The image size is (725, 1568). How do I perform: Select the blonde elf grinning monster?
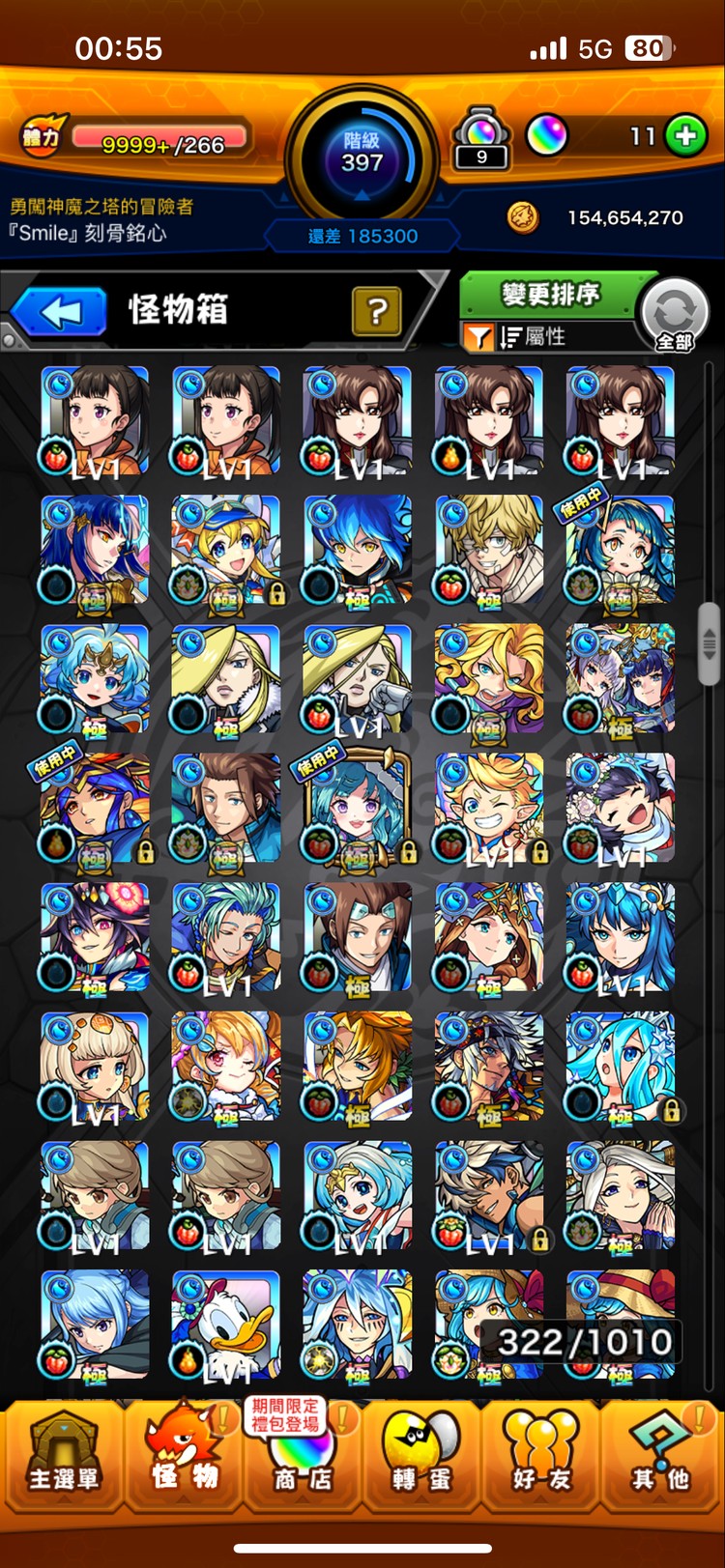pos(488,808)
